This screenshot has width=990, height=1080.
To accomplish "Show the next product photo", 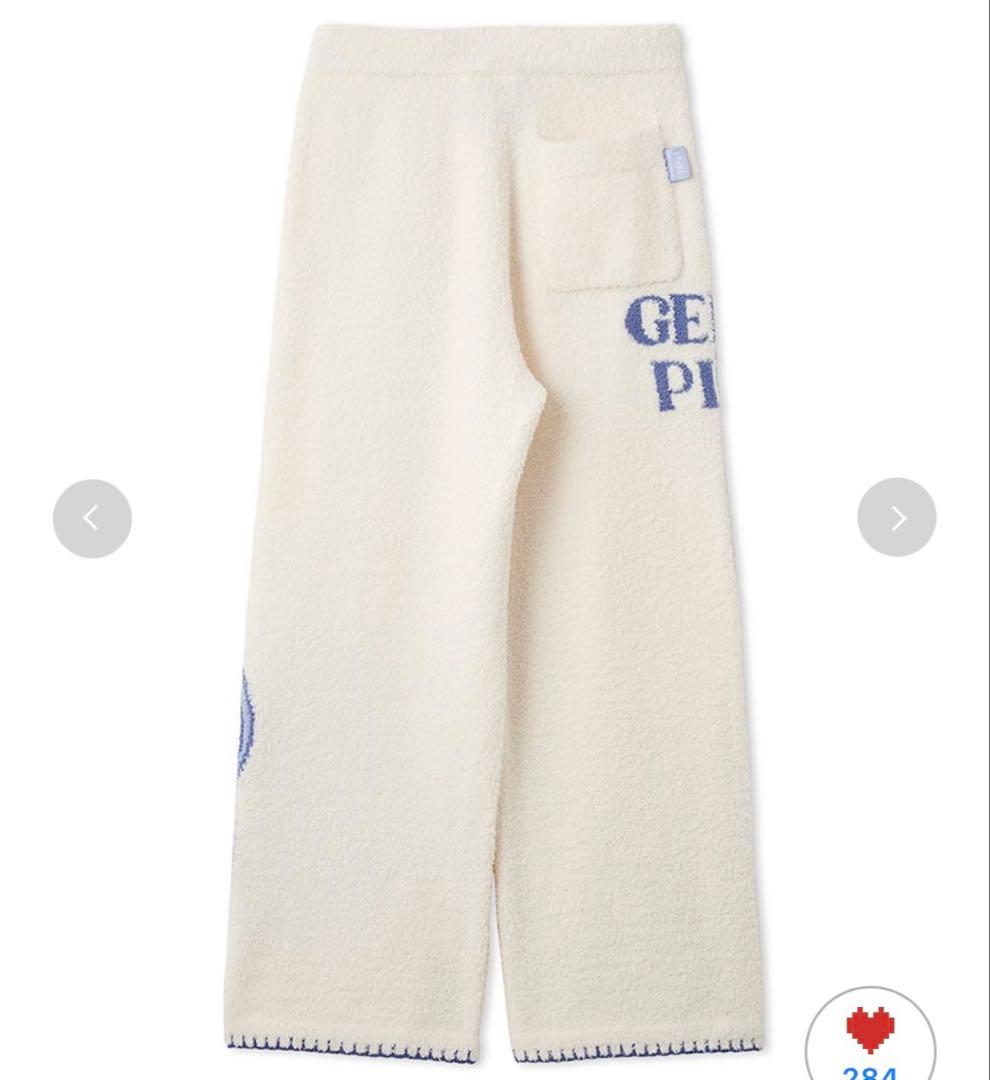I will coord(896,518).
